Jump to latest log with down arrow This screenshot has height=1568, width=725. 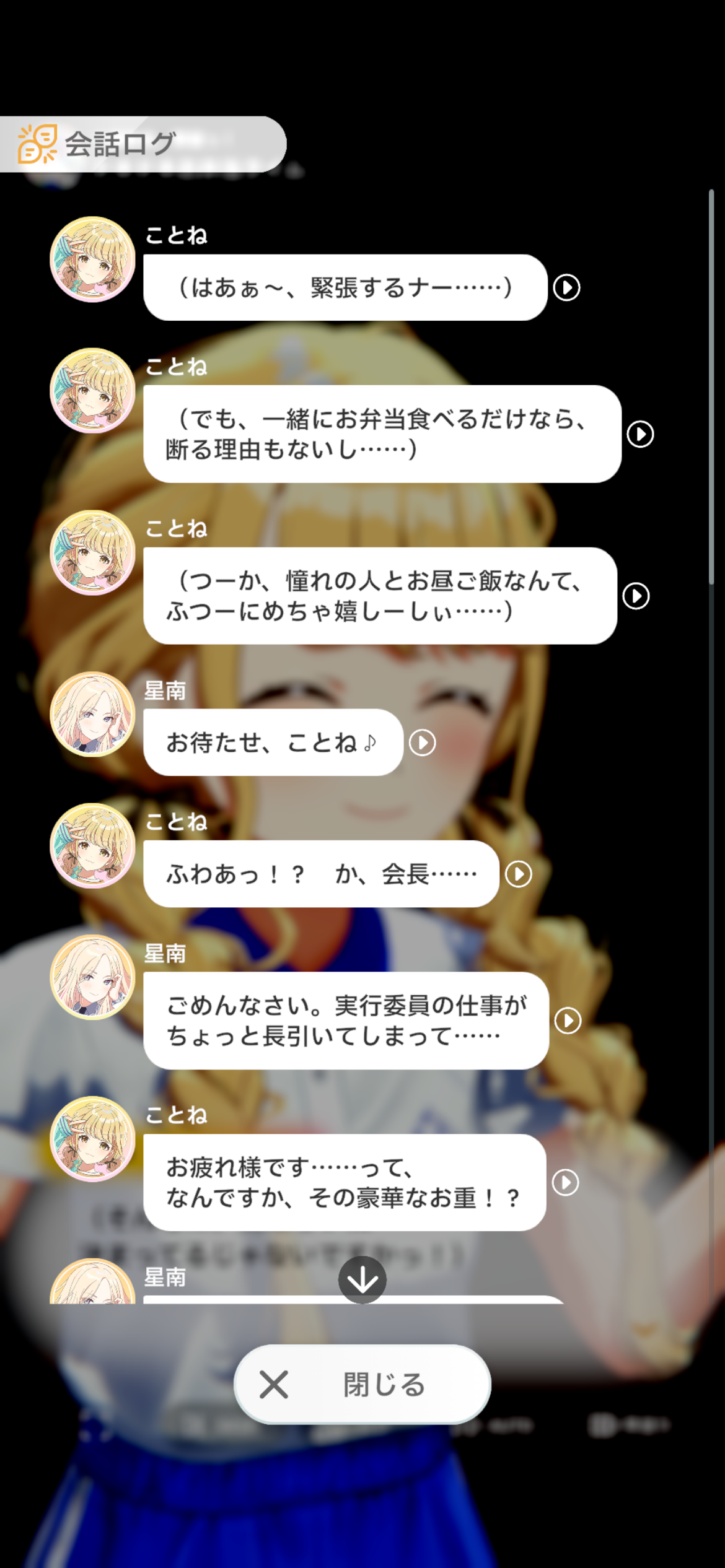coord(362,1279)
